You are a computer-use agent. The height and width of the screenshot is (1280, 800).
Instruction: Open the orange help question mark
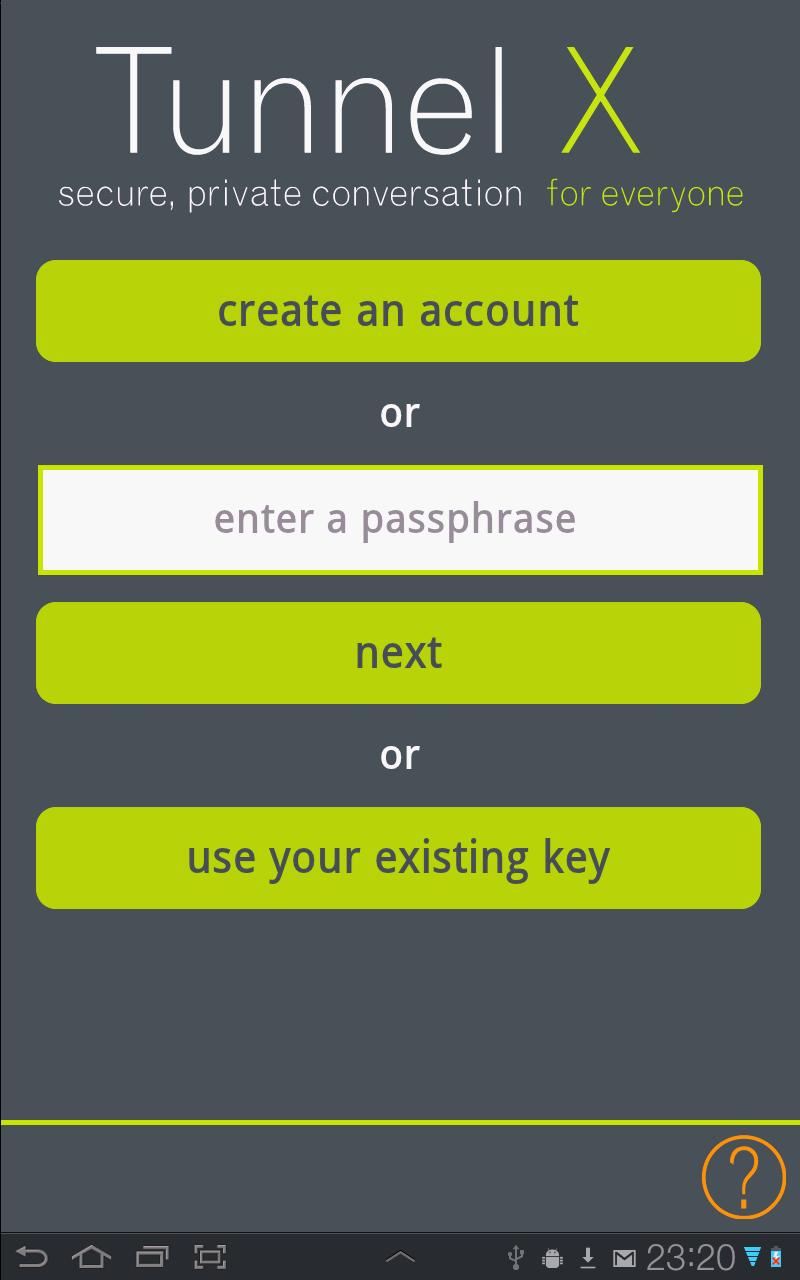point(743,1177)
